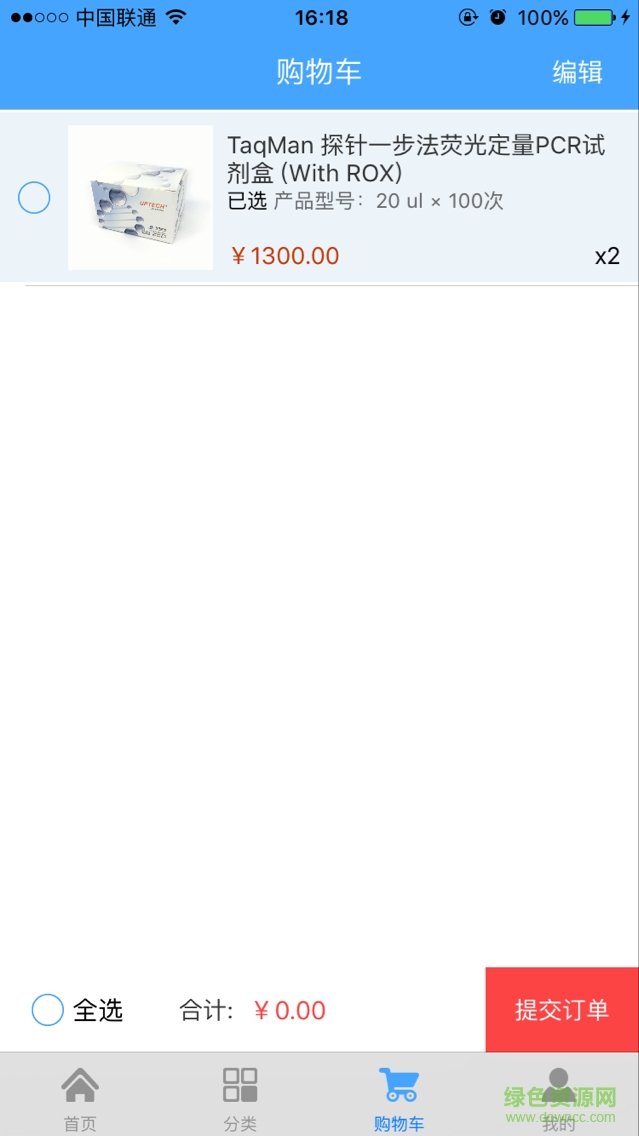The height and width of the screenshot is (1136, 639).
Task: Tap 编辑 to edit the cart
Action: pos(577,72)
